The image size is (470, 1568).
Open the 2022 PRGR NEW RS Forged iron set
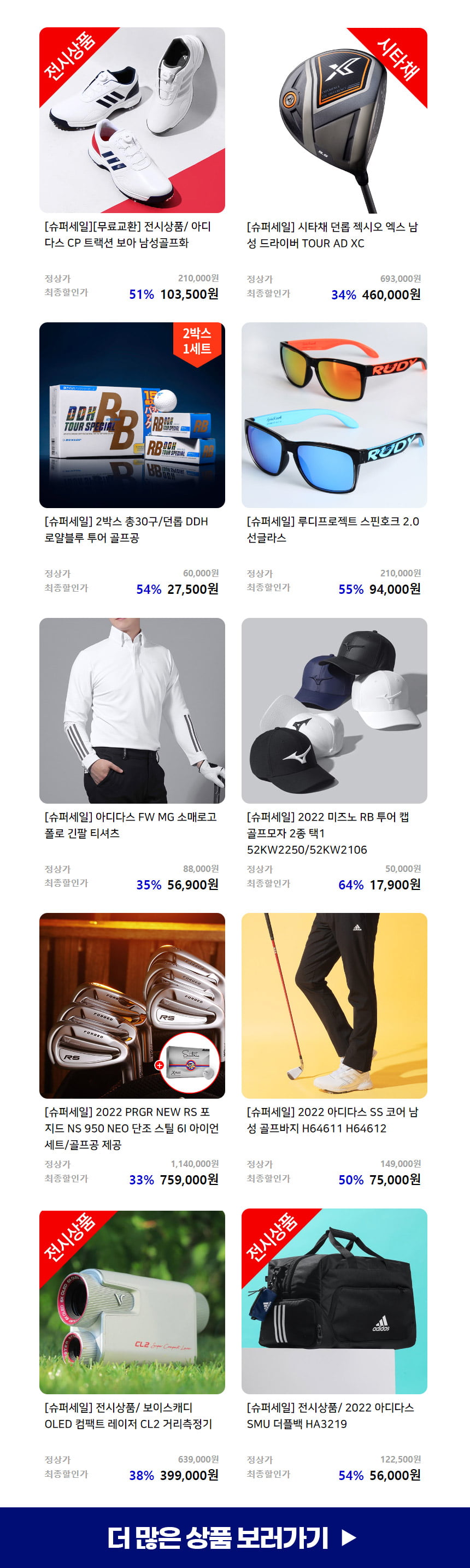pos(132,1006)
